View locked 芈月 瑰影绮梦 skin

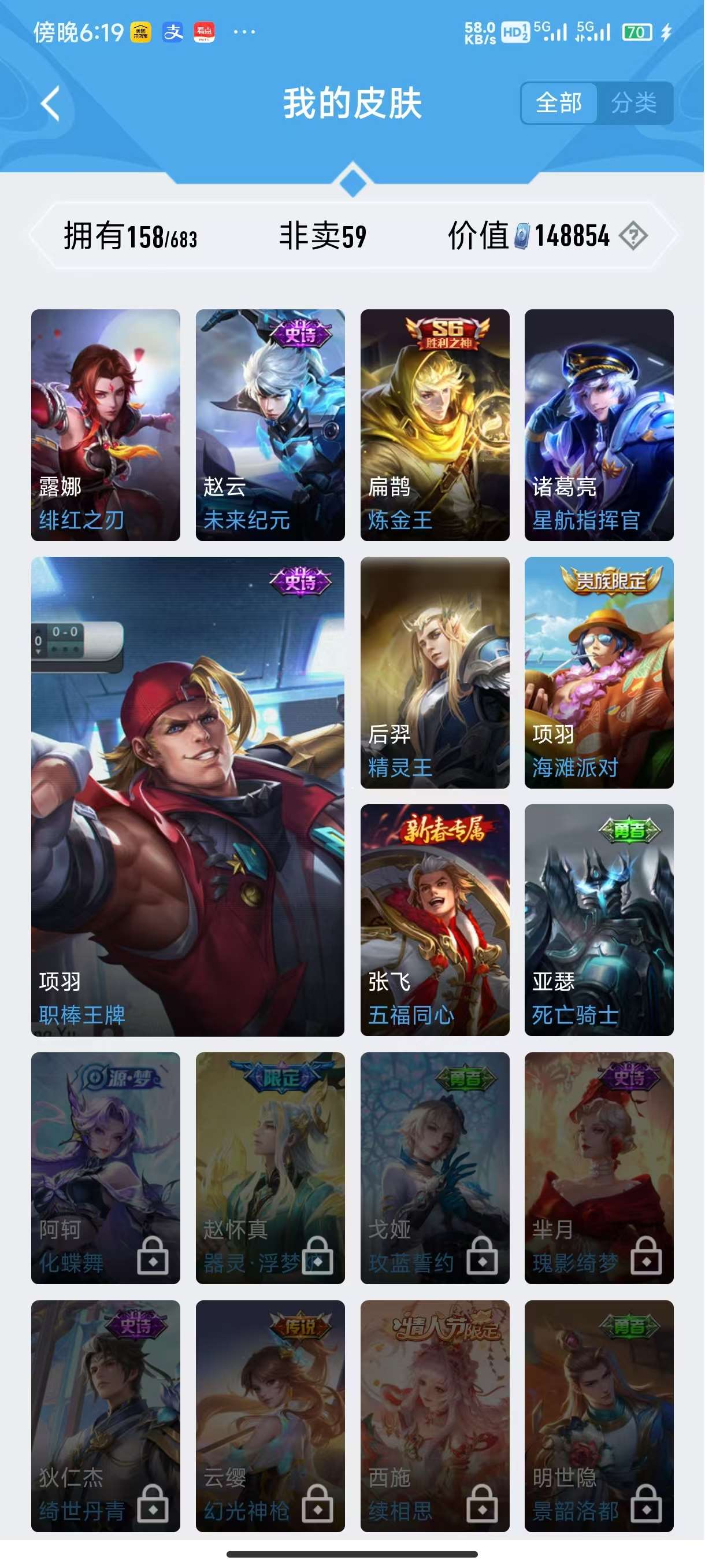599,1167
